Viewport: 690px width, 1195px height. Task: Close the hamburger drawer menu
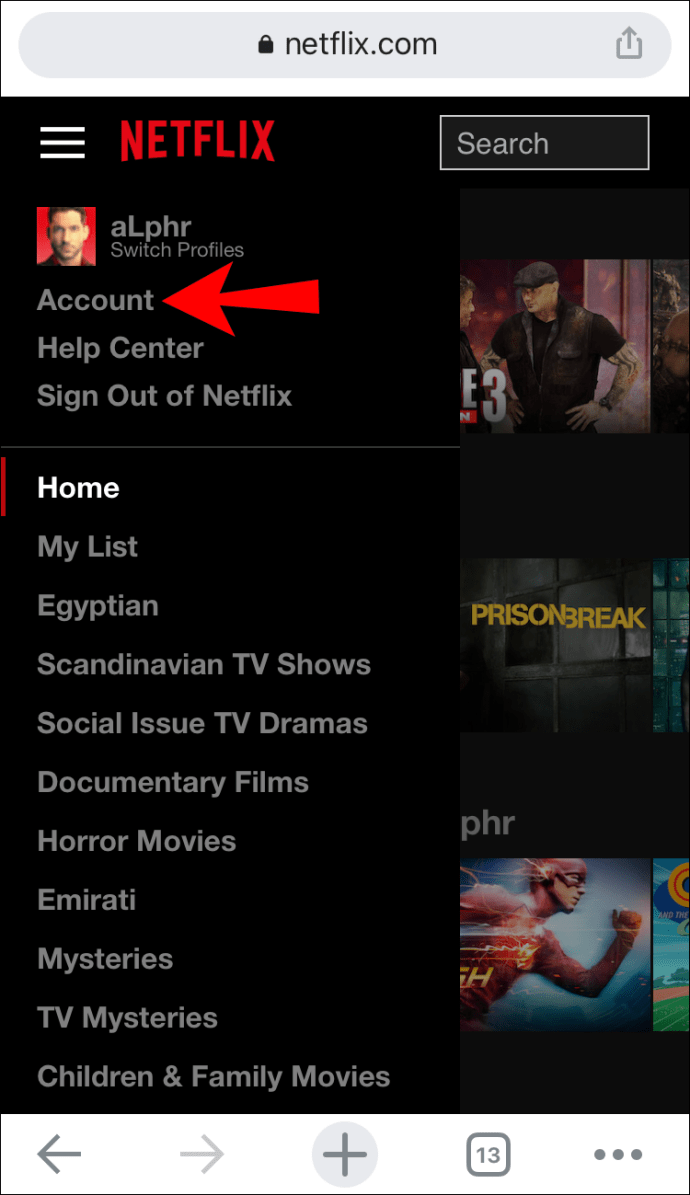click(x=62, y=142)
